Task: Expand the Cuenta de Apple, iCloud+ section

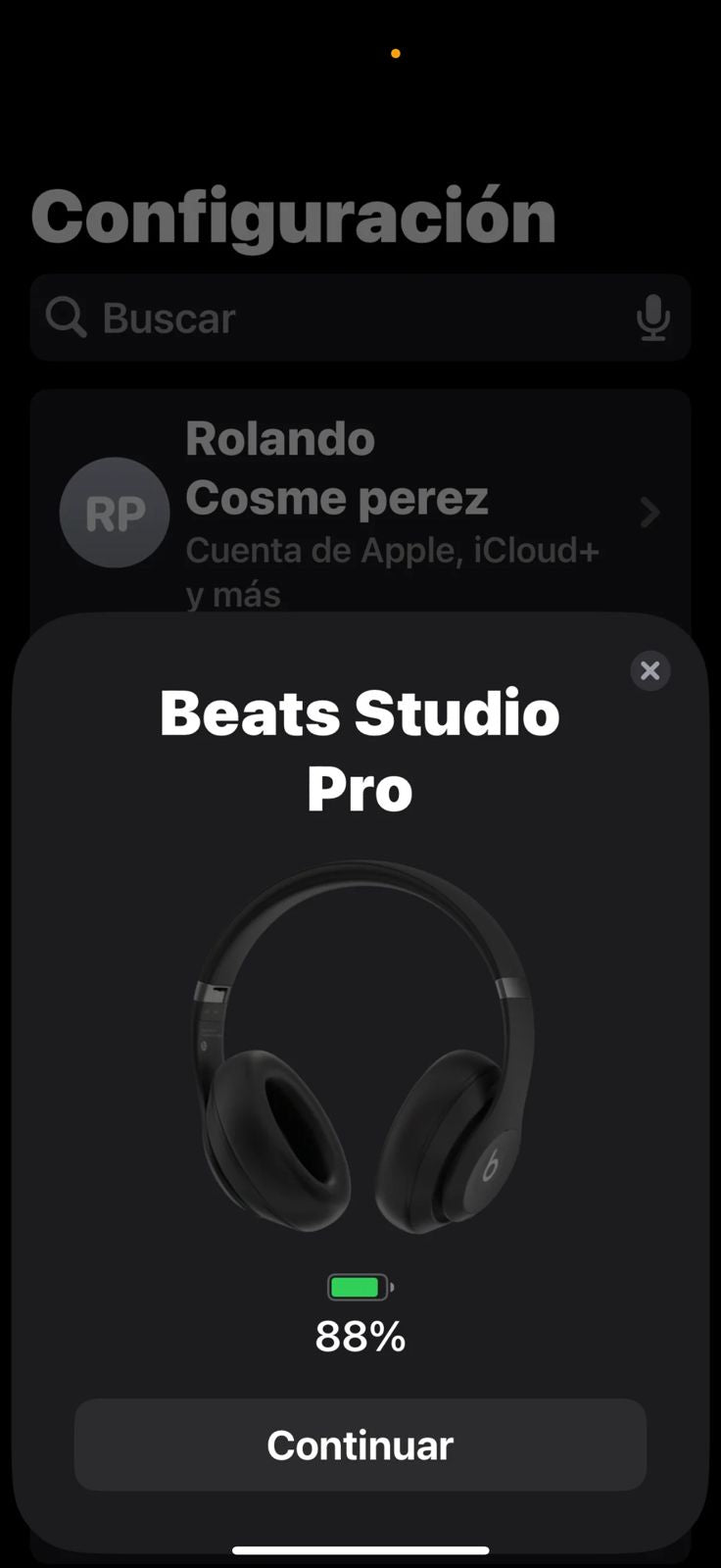Action: coord(392,550)
